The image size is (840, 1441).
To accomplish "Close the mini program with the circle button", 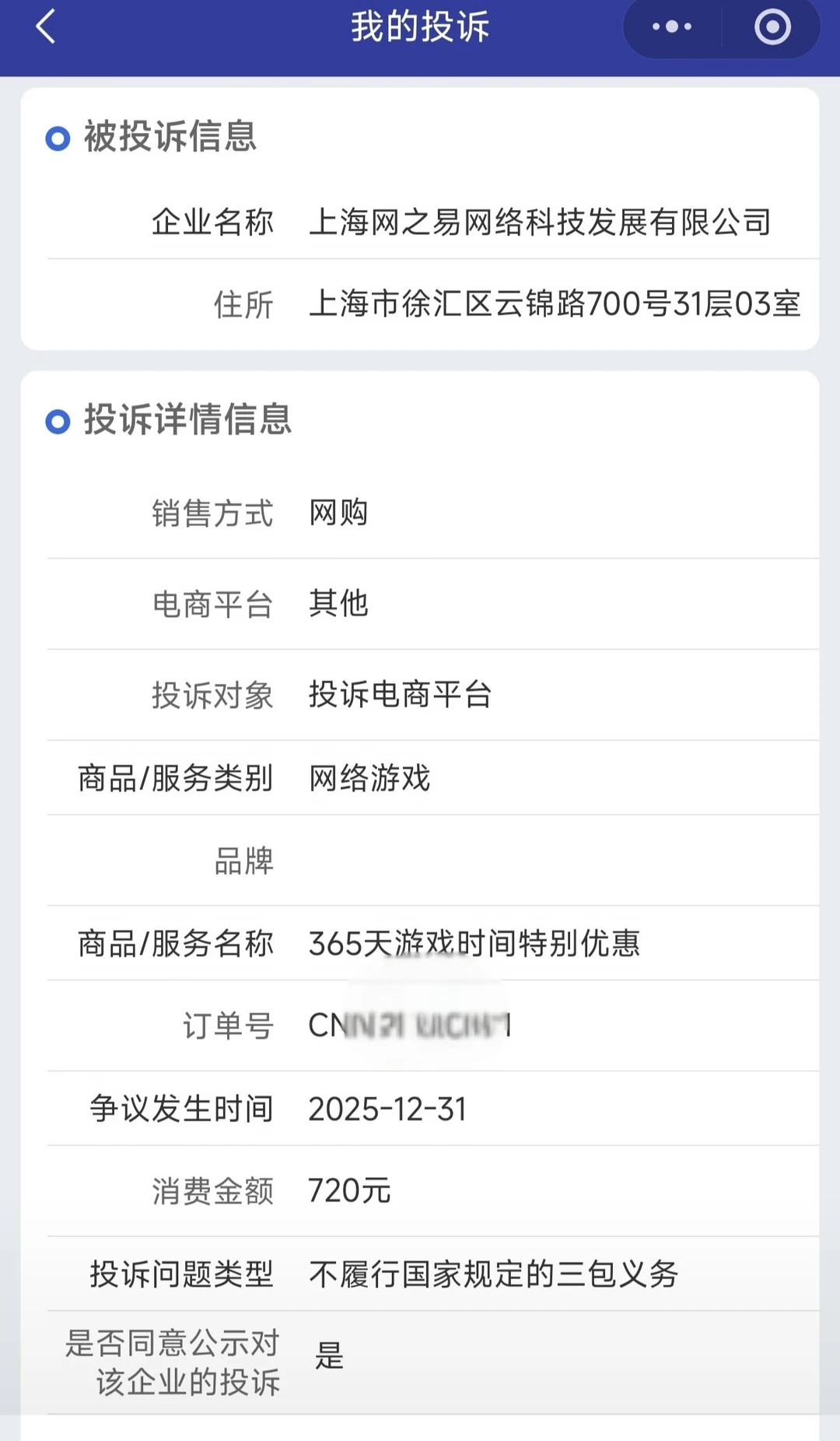I will pos(772,27).
